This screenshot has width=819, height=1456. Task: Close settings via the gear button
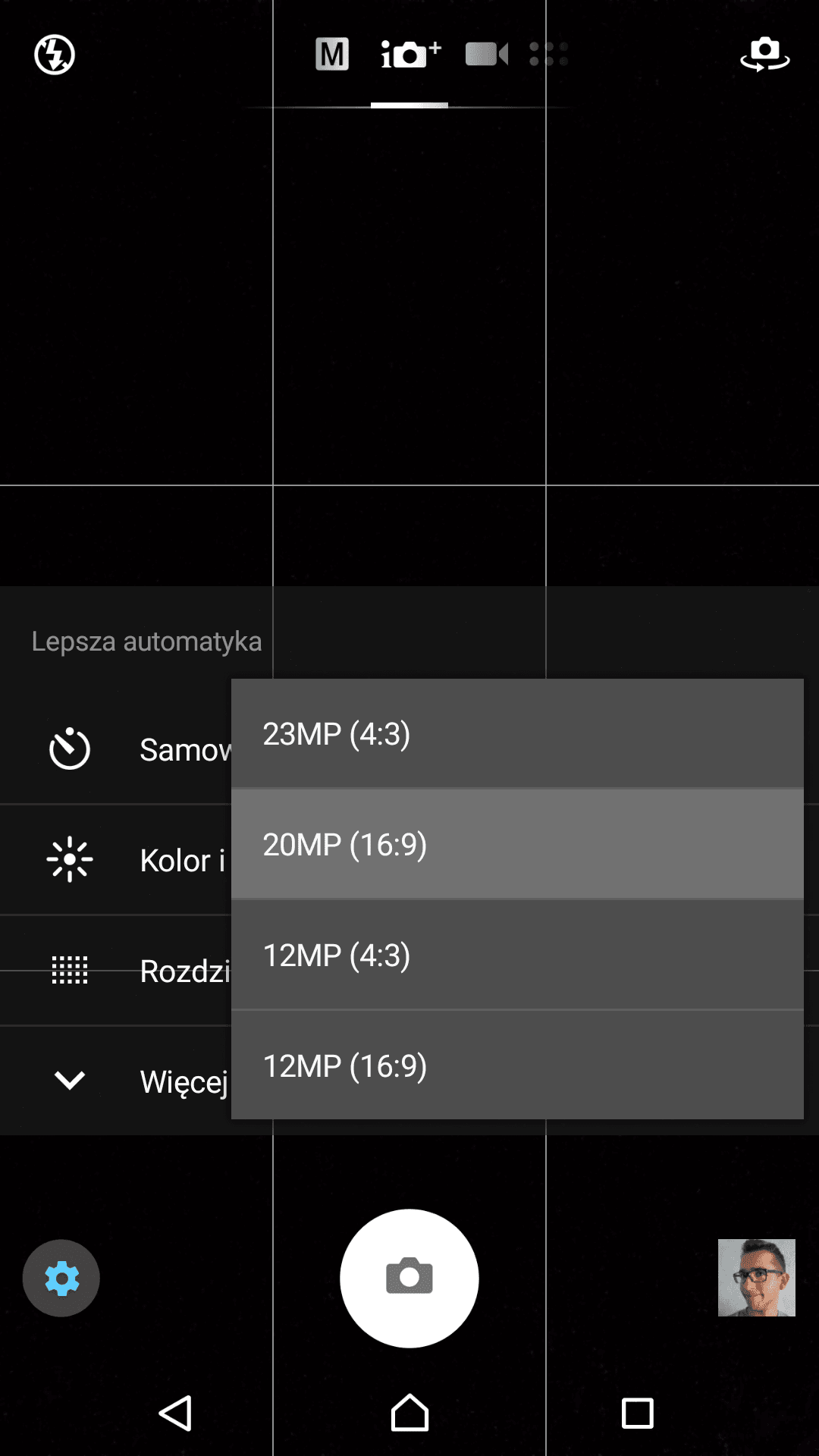[61, 1279]
